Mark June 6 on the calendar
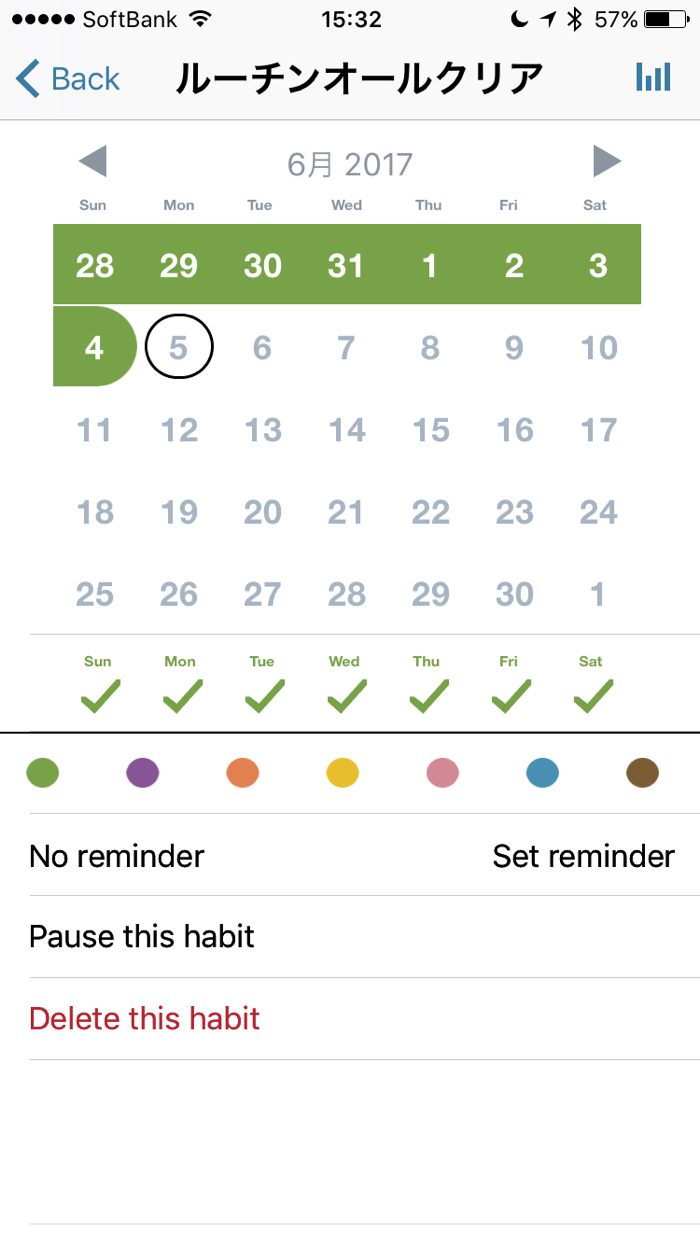 [262, 347]
